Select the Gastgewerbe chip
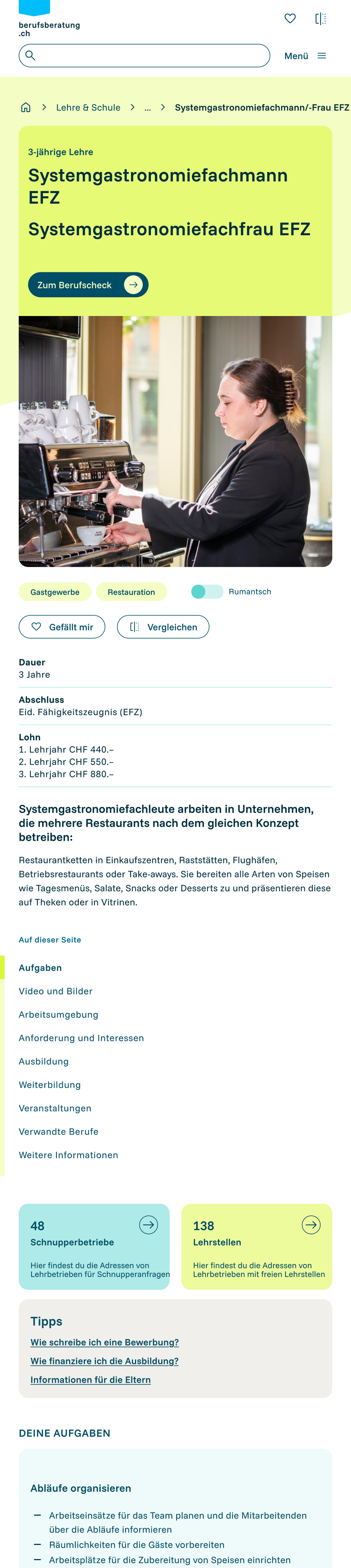This screenshot has height=1568, width=351. coord(55,591)
